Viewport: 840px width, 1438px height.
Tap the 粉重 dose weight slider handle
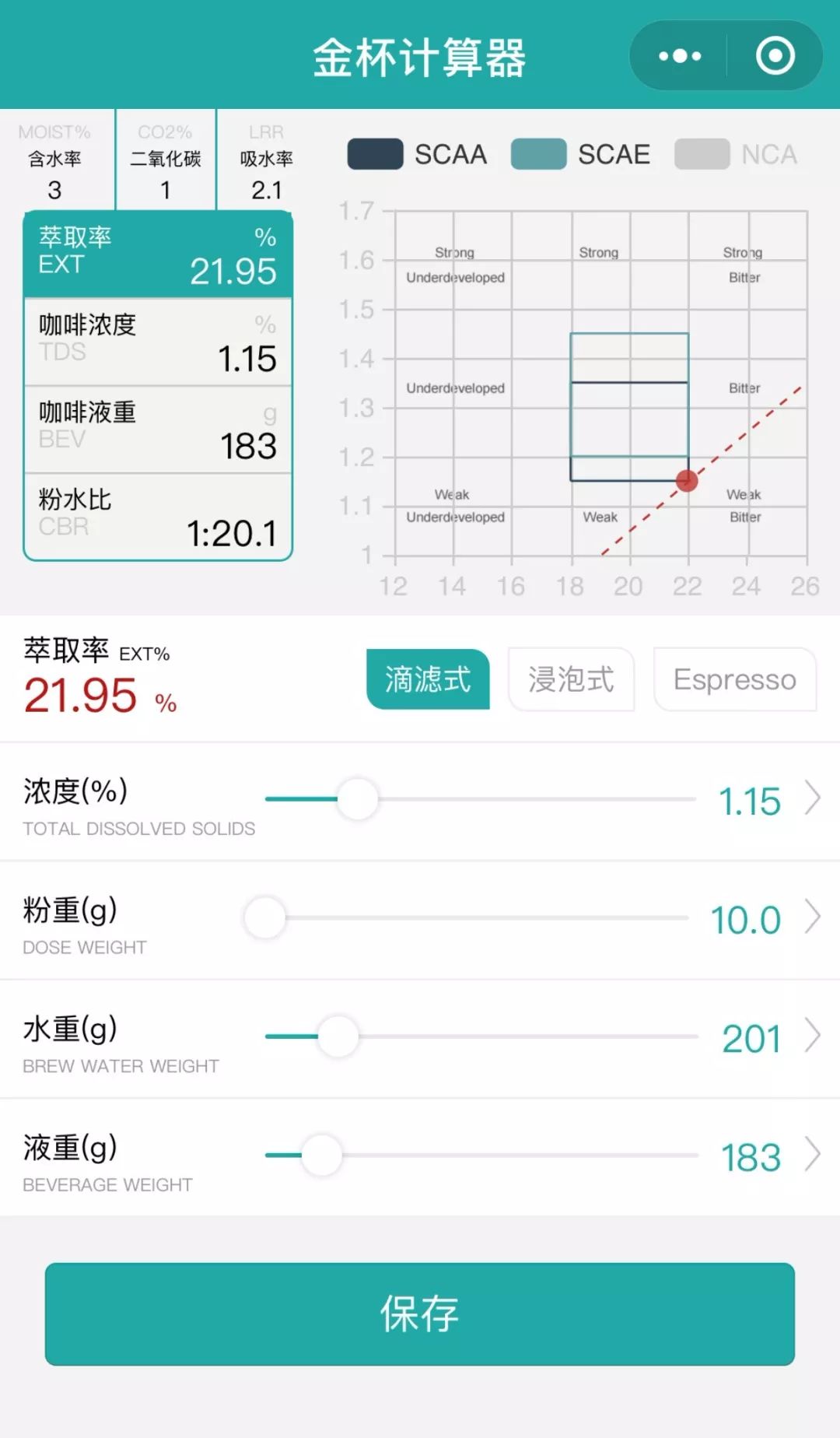coord(265,917)
